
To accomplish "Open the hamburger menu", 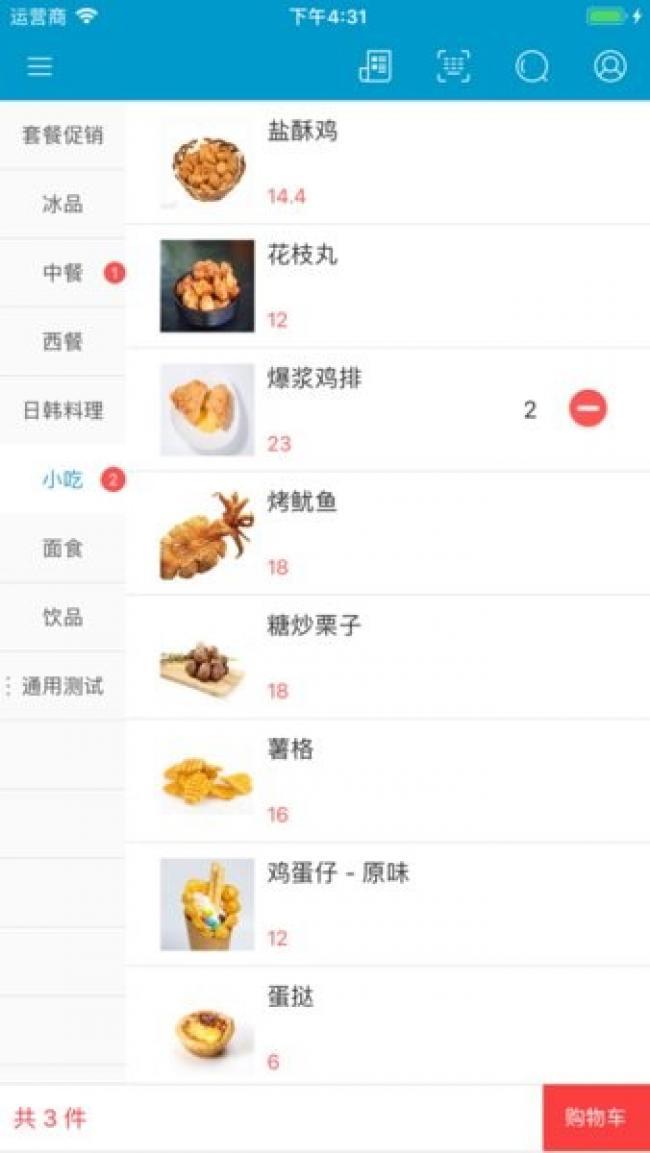I will [x=40, y=67].
